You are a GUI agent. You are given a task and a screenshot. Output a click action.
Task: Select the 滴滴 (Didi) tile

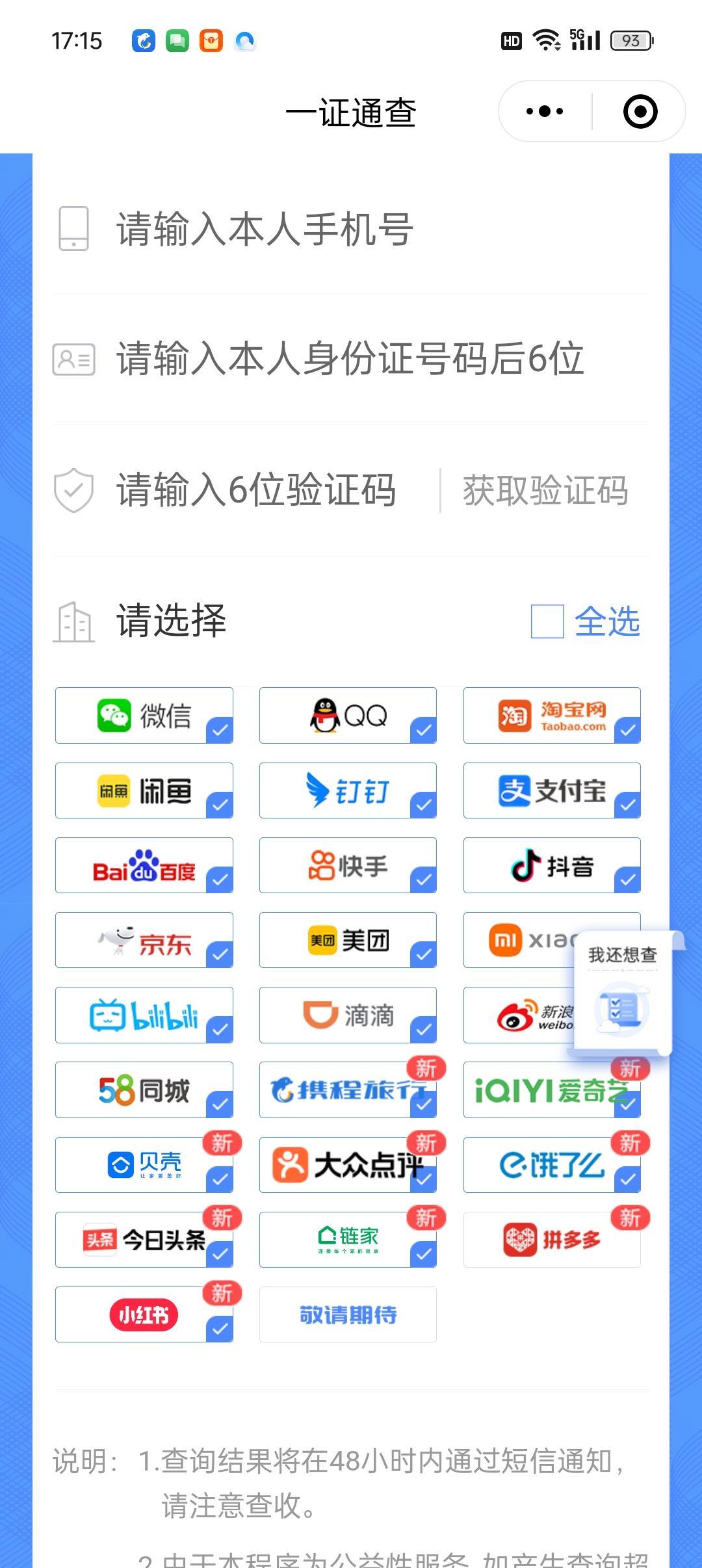[x=348, y=1015]
